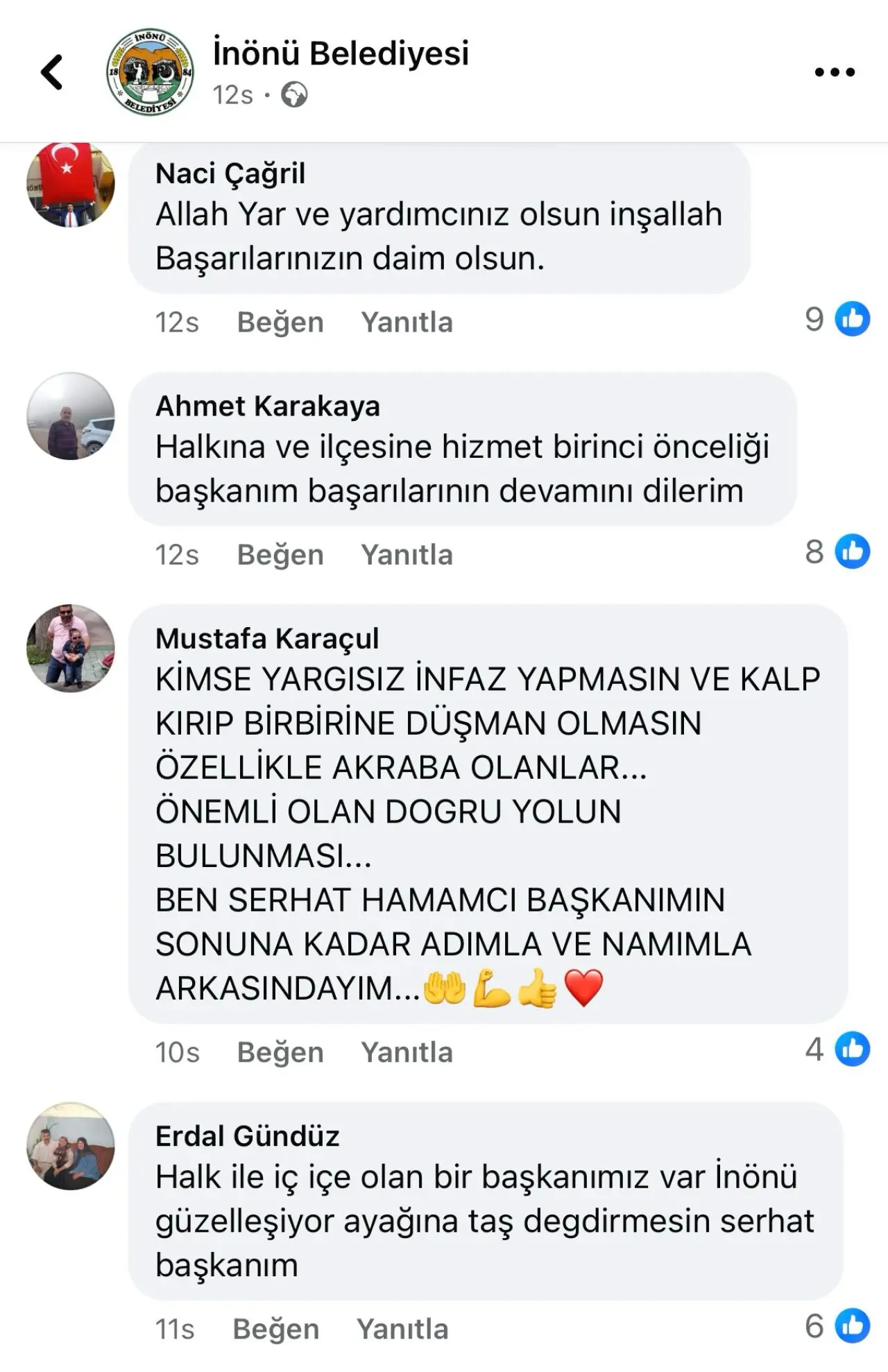888x1372 pixels.
Task: Like Ahmet Karakaya's comment
Action: pos(280,555)
